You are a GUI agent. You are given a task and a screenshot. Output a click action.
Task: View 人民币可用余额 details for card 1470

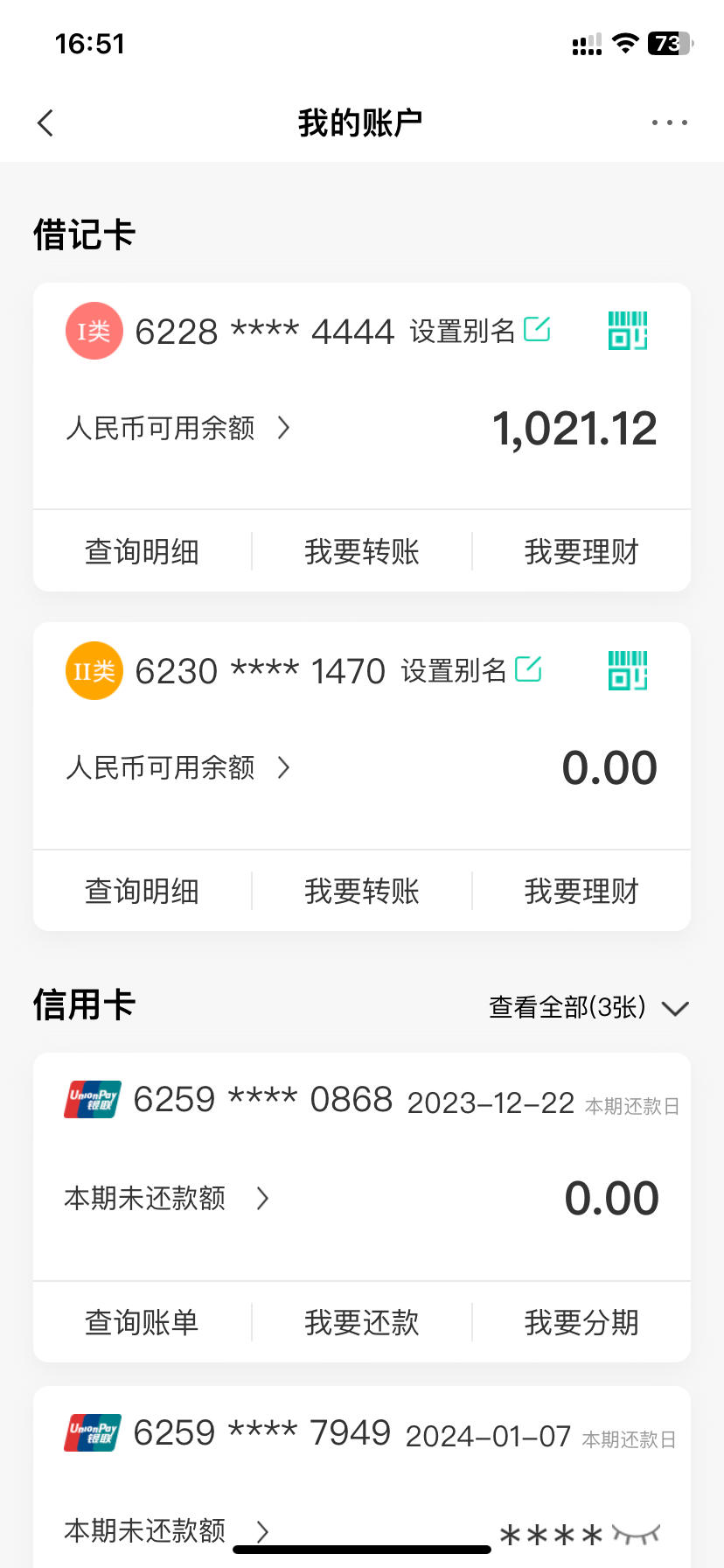[x=178, y=767]
